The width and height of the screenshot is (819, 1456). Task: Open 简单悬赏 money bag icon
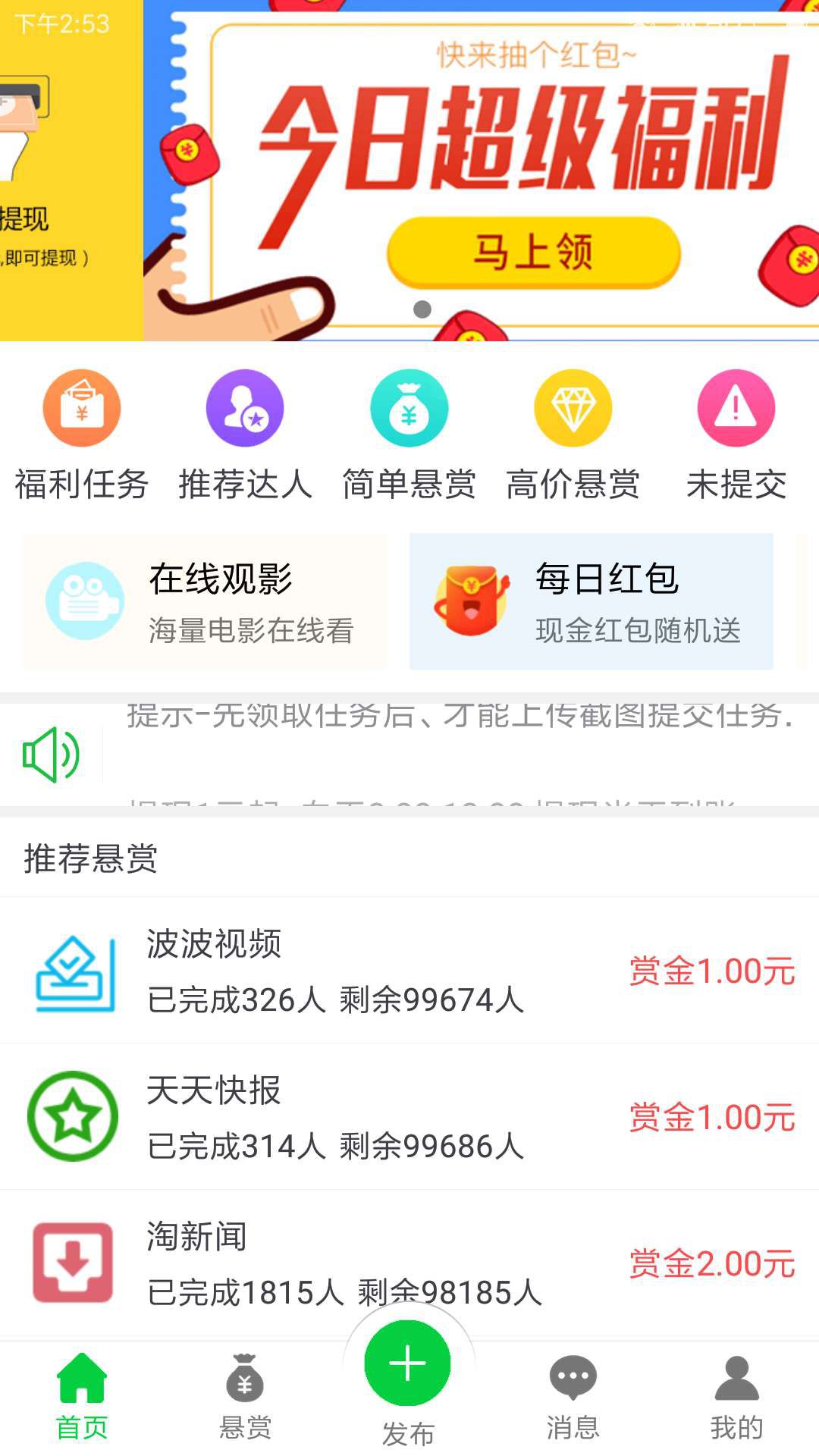coord(409,407)
